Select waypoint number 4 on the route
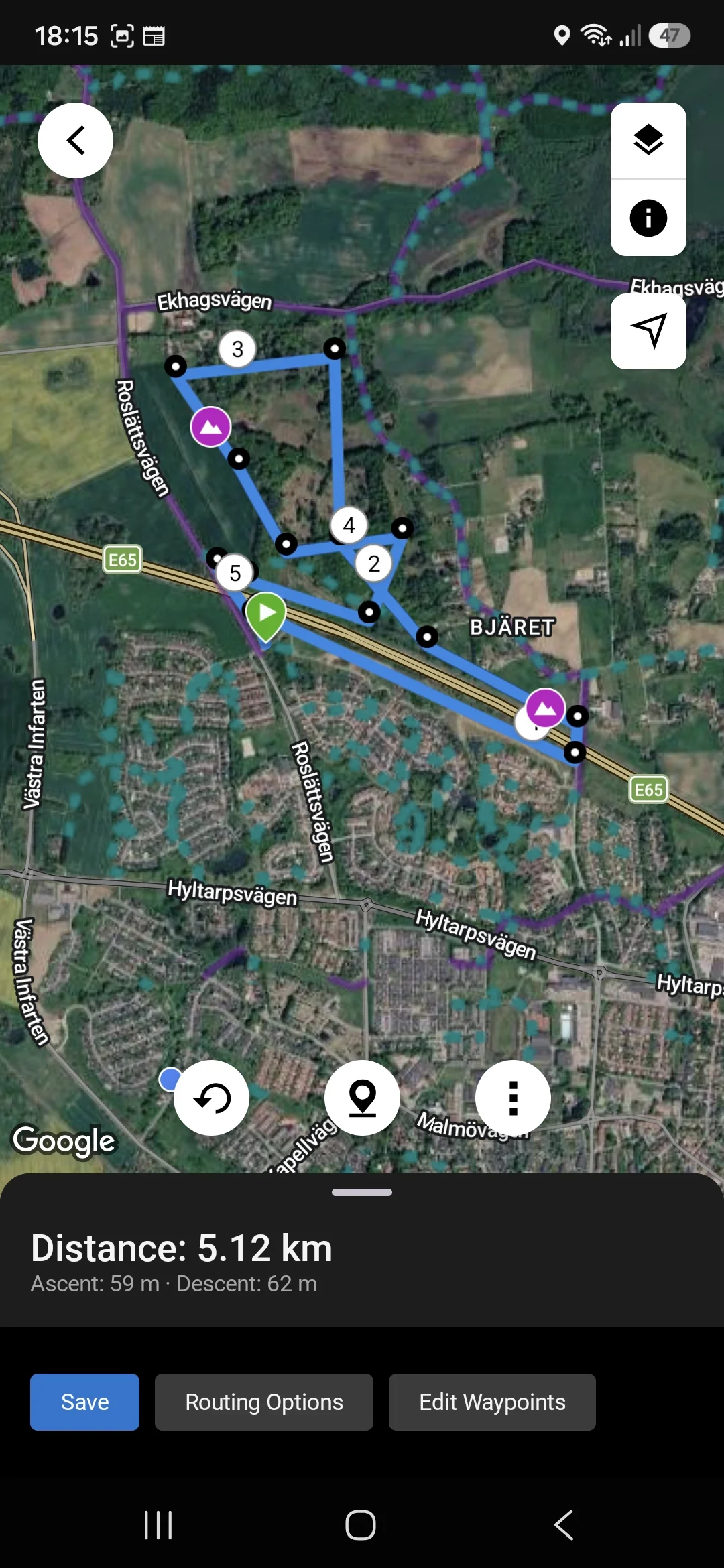 pyautogui.click(x=349, y=525)
